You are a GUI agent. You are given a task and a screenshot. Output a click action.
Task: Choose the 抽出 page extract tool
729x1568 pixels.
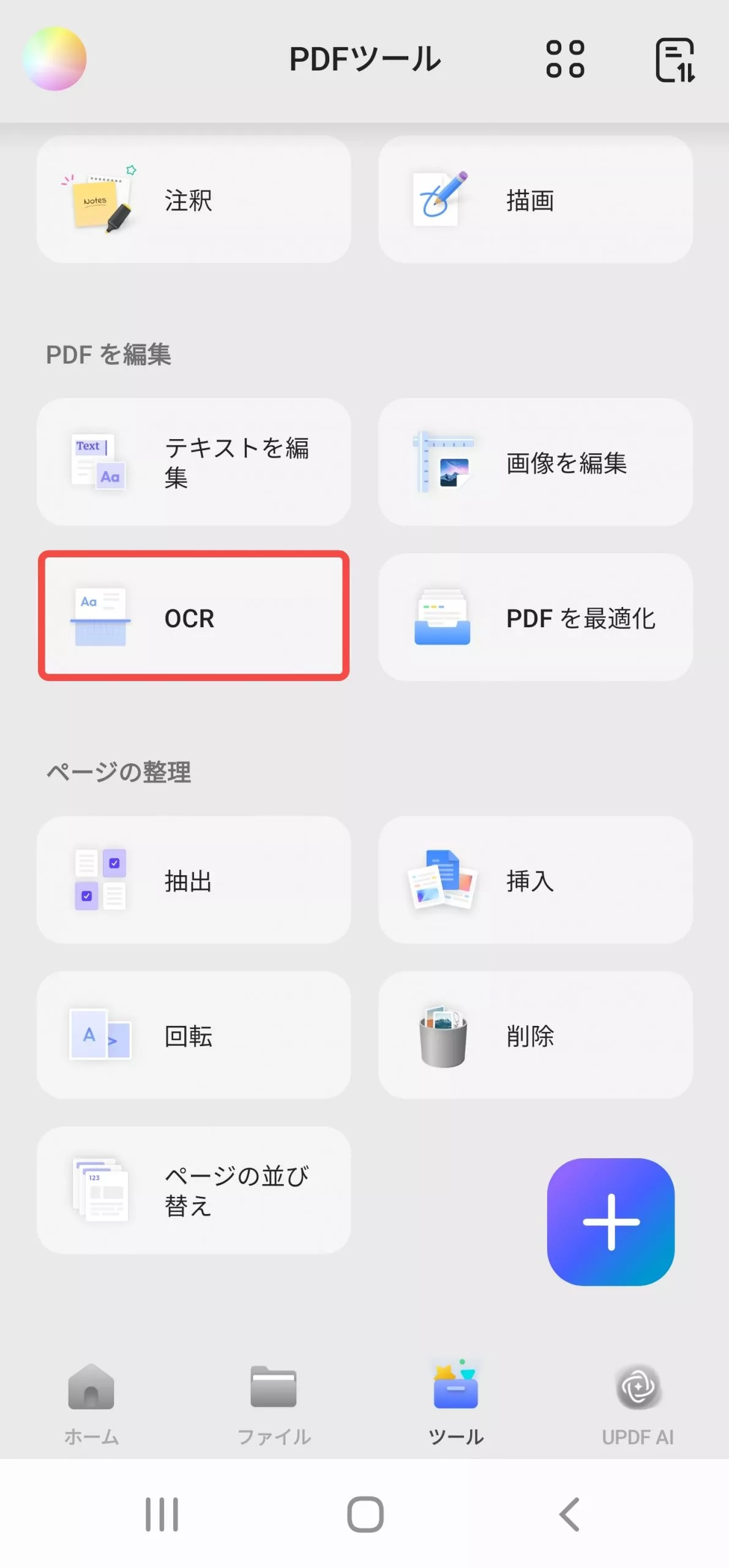pyautogui.click(x=193, y=880)
